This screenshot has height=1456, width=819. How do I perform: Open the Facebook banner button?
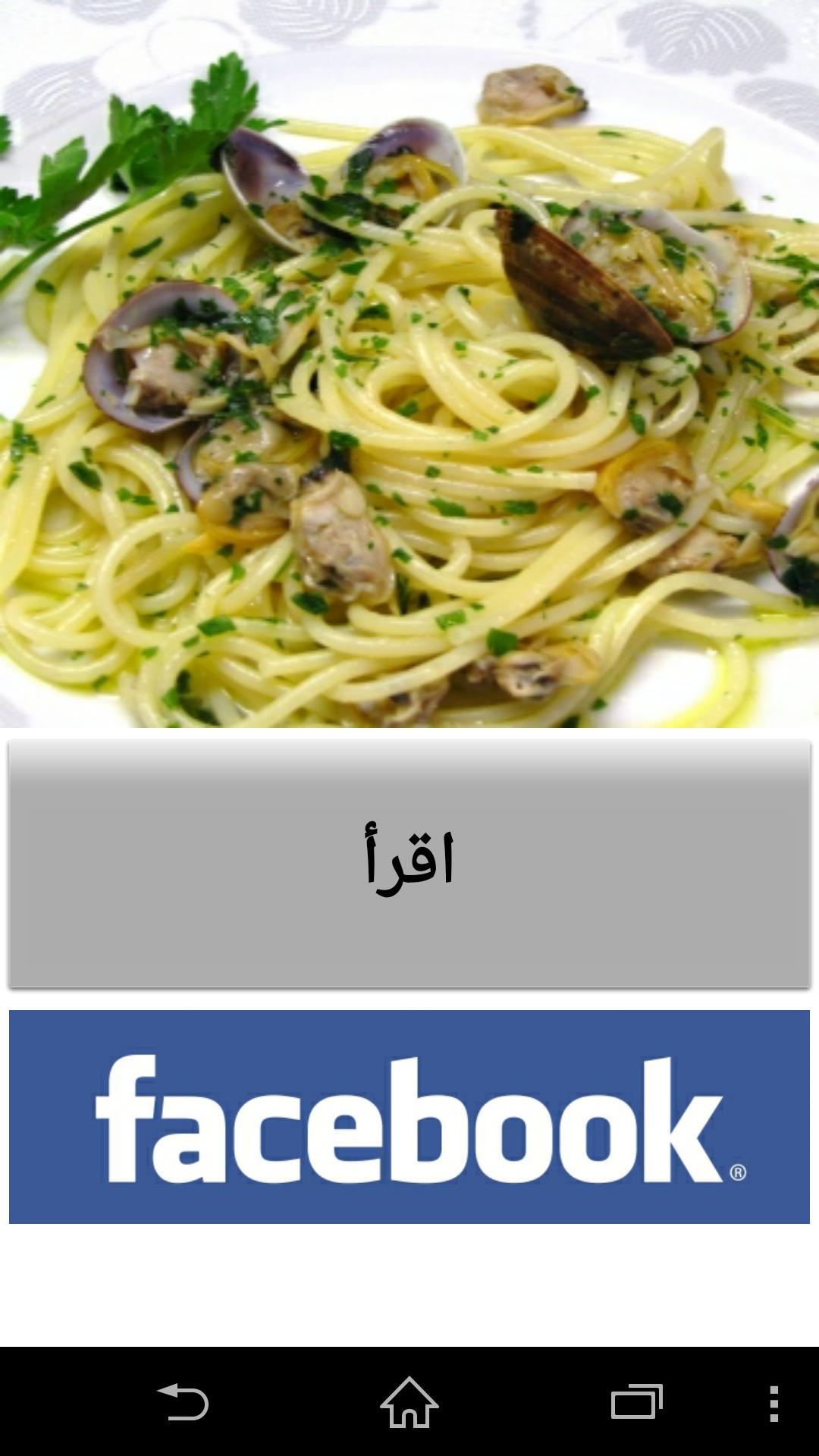tap(409, 1116)
